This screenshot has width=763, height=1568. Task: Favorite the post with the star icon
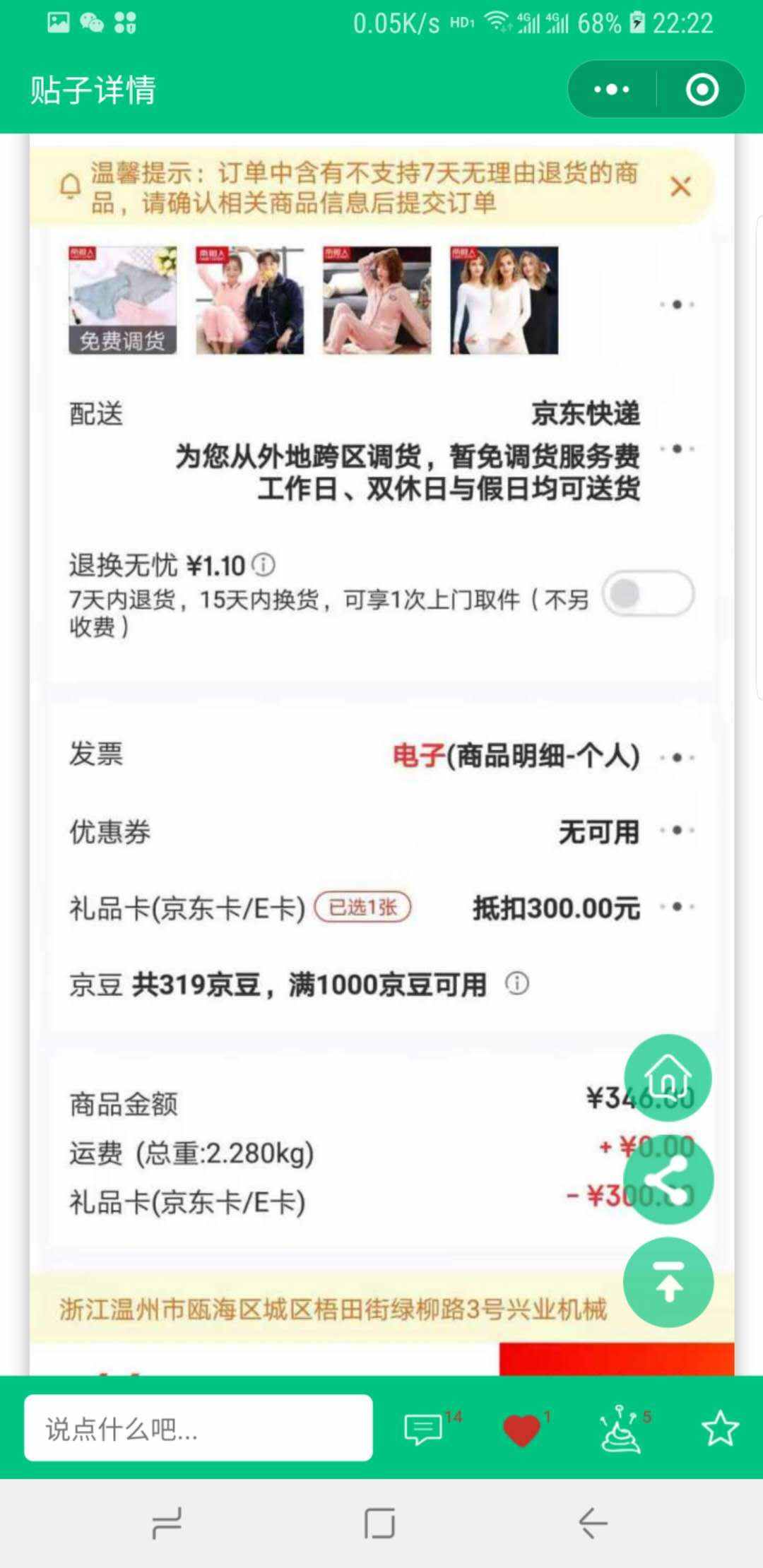tap(720, 1428)
